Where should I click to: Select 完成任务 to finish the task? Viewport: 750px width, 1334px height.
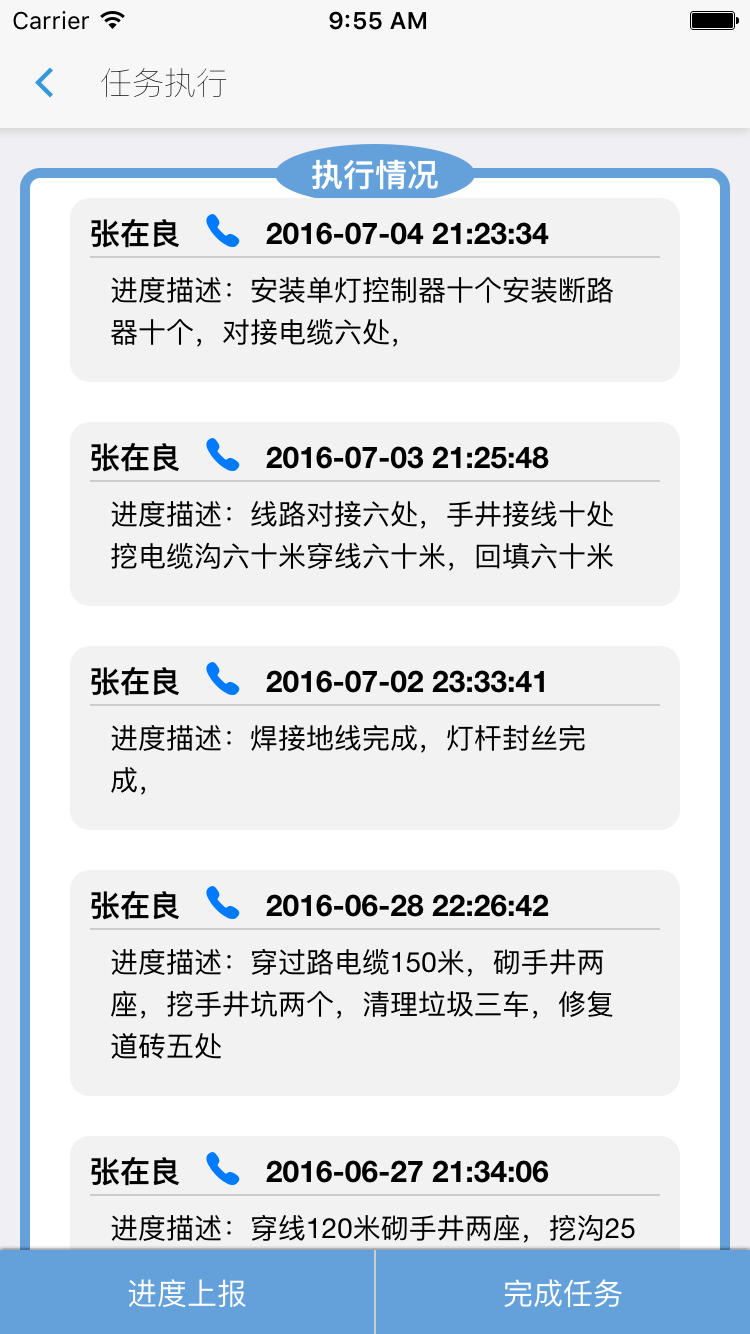tap(563, 1293)
